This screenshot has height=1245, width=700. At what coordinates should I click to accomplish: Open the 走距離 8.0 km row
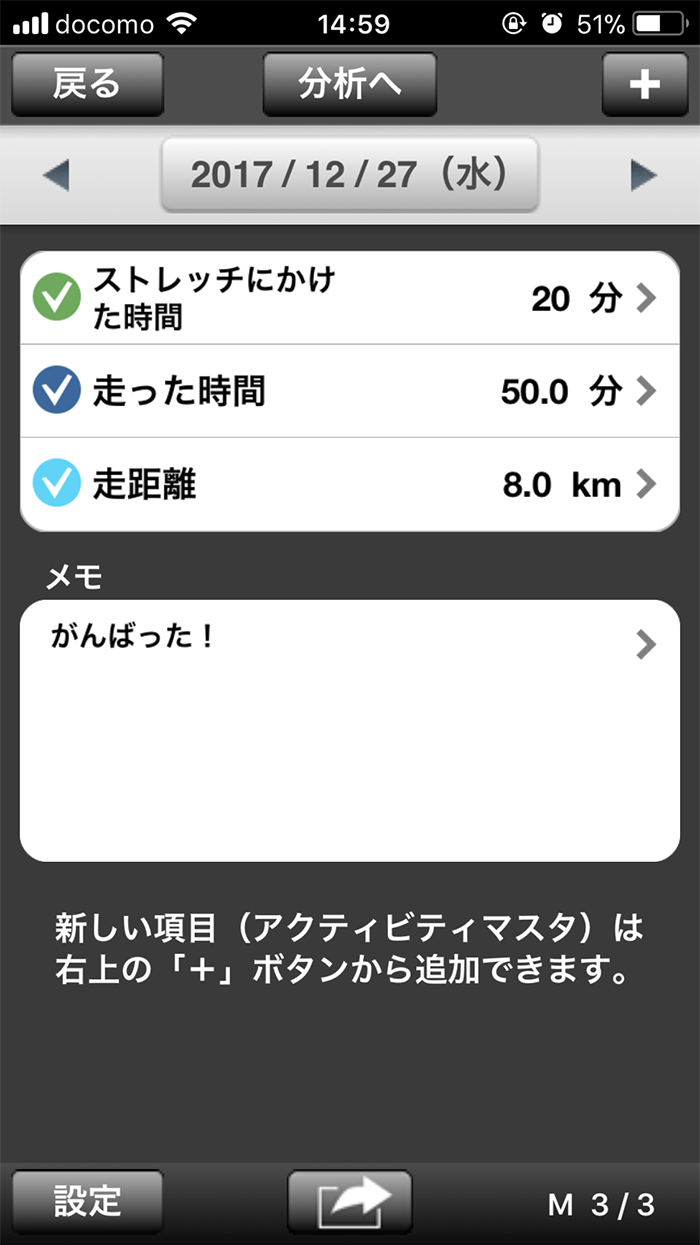(x=350, y=485)
